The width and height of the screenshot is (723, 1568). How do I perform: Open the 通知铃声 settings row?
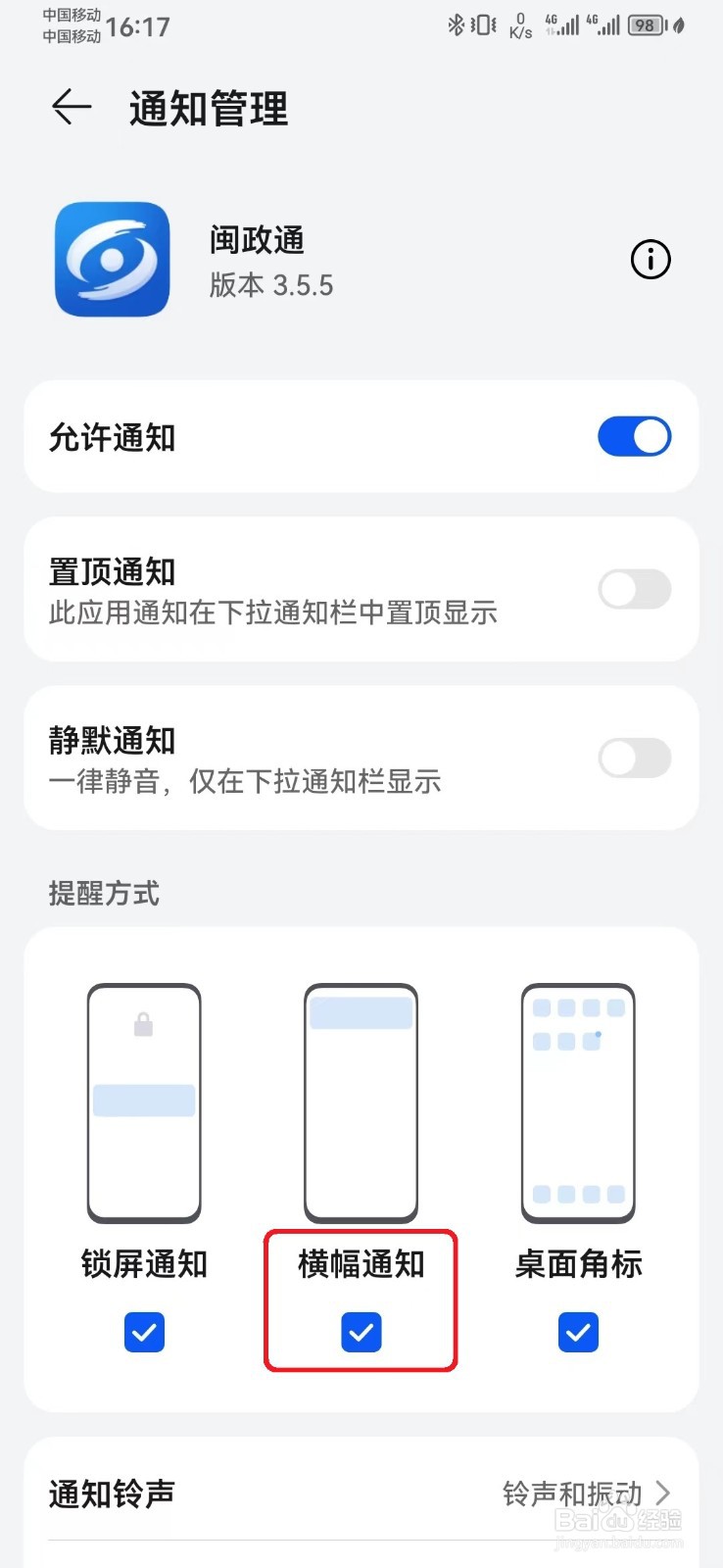pos(113,1493)
